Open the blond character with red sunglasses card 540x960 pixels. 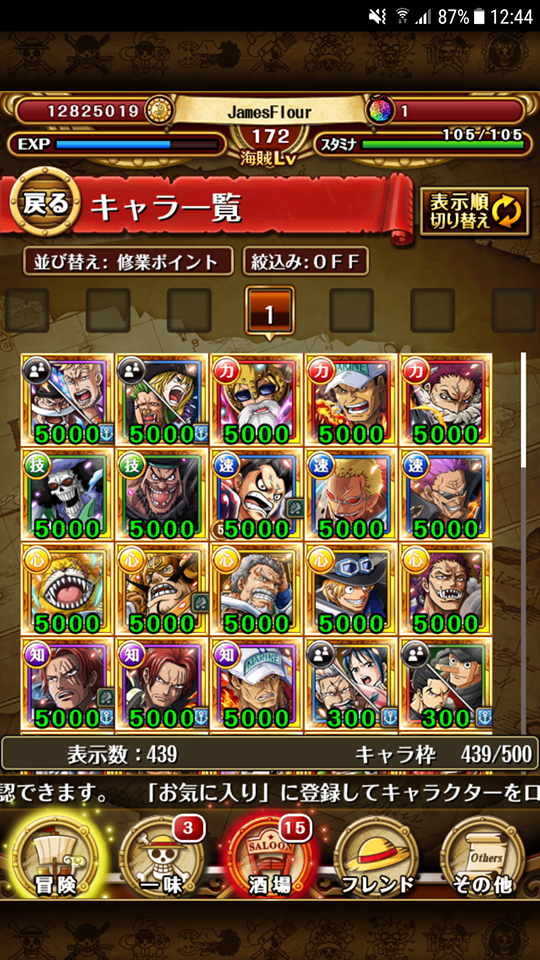351,495
